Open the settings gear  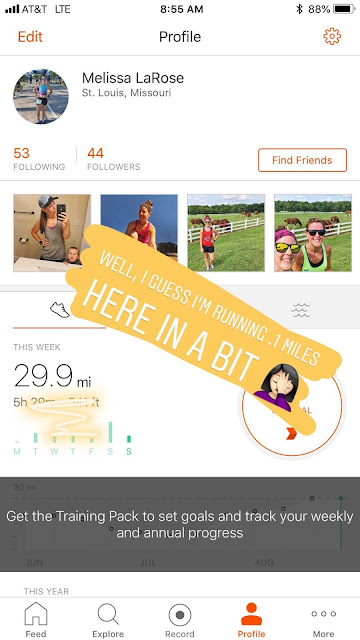click(332, 37)
